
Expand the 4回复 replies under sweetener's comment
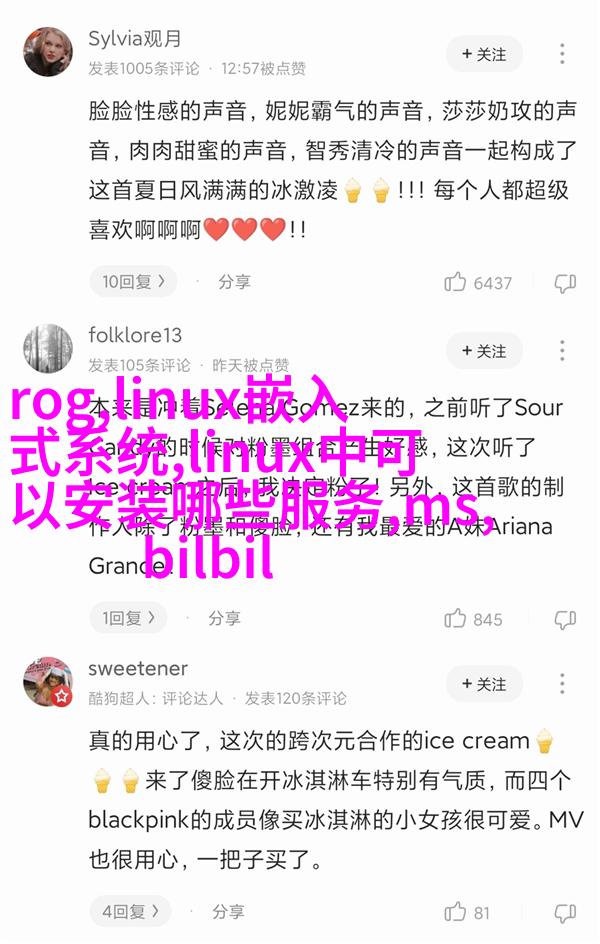point(129,912)
